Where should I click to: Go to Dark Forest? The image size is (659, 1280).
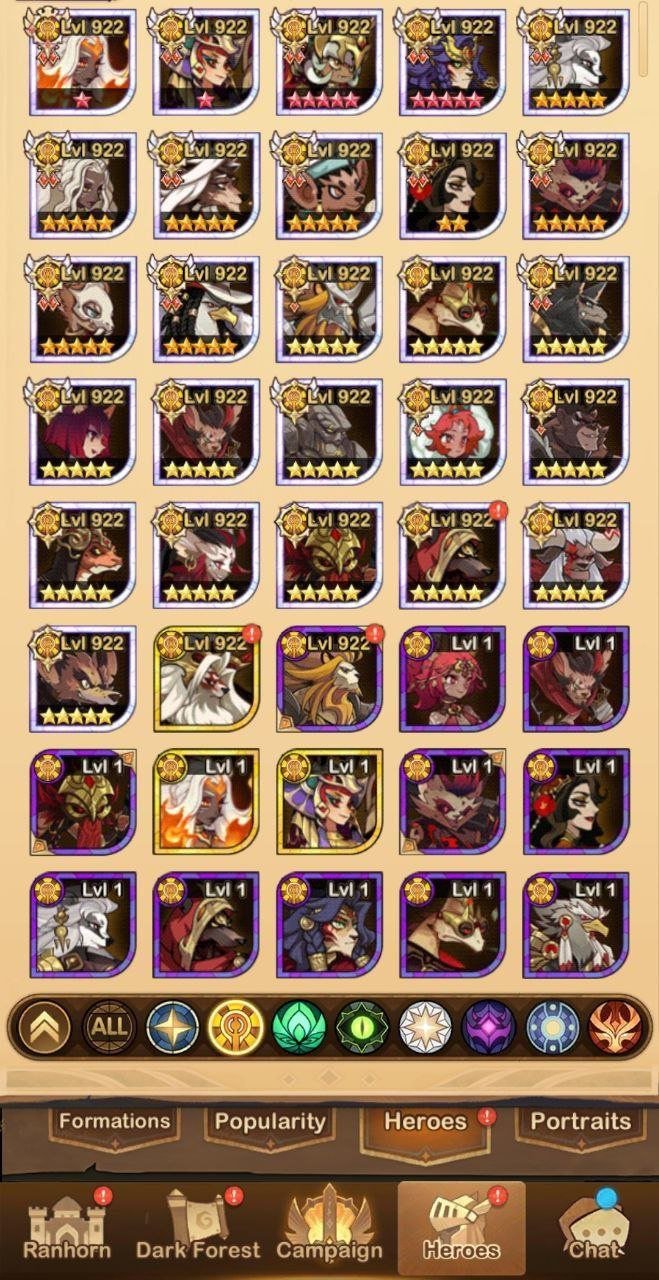click(197, 1228)
